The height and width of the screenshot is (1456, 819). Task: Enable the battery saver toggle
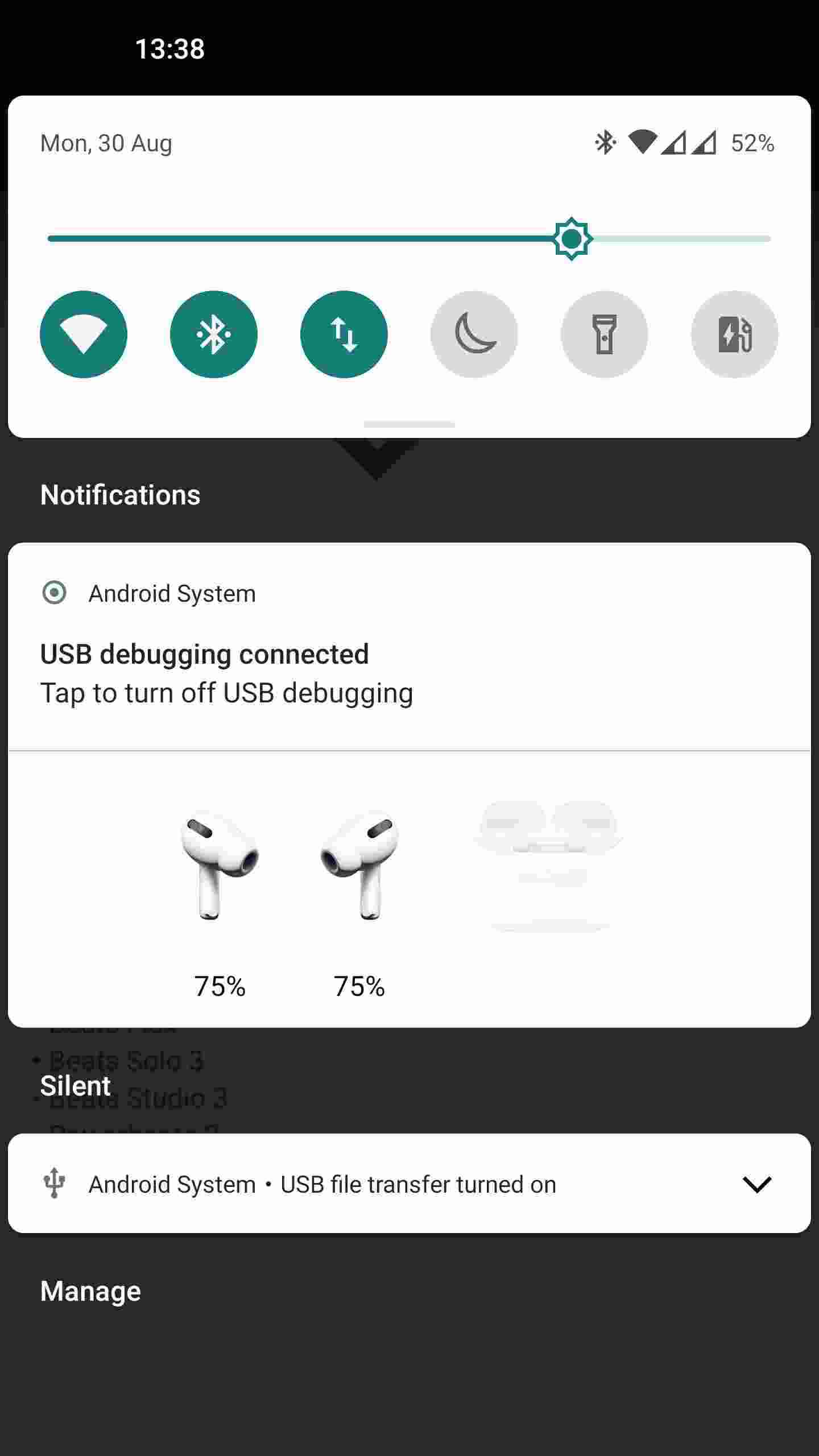(x=734, y=334)
